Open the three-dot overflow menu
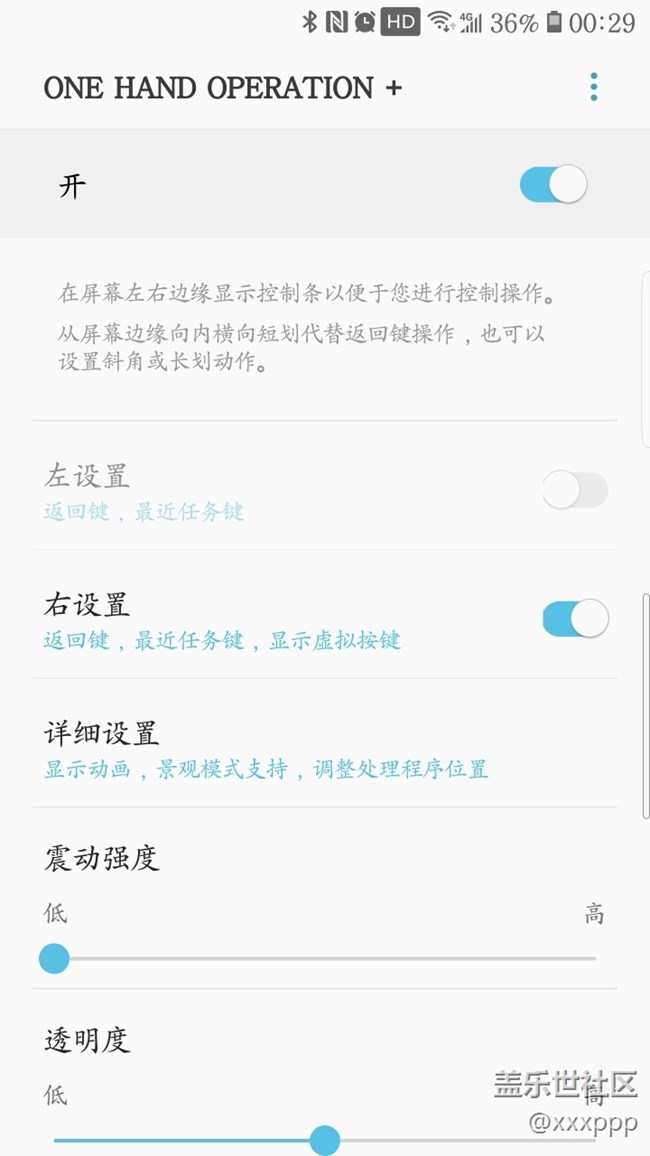This screenshot has width=650, height=1156. [x=593, y=87]
